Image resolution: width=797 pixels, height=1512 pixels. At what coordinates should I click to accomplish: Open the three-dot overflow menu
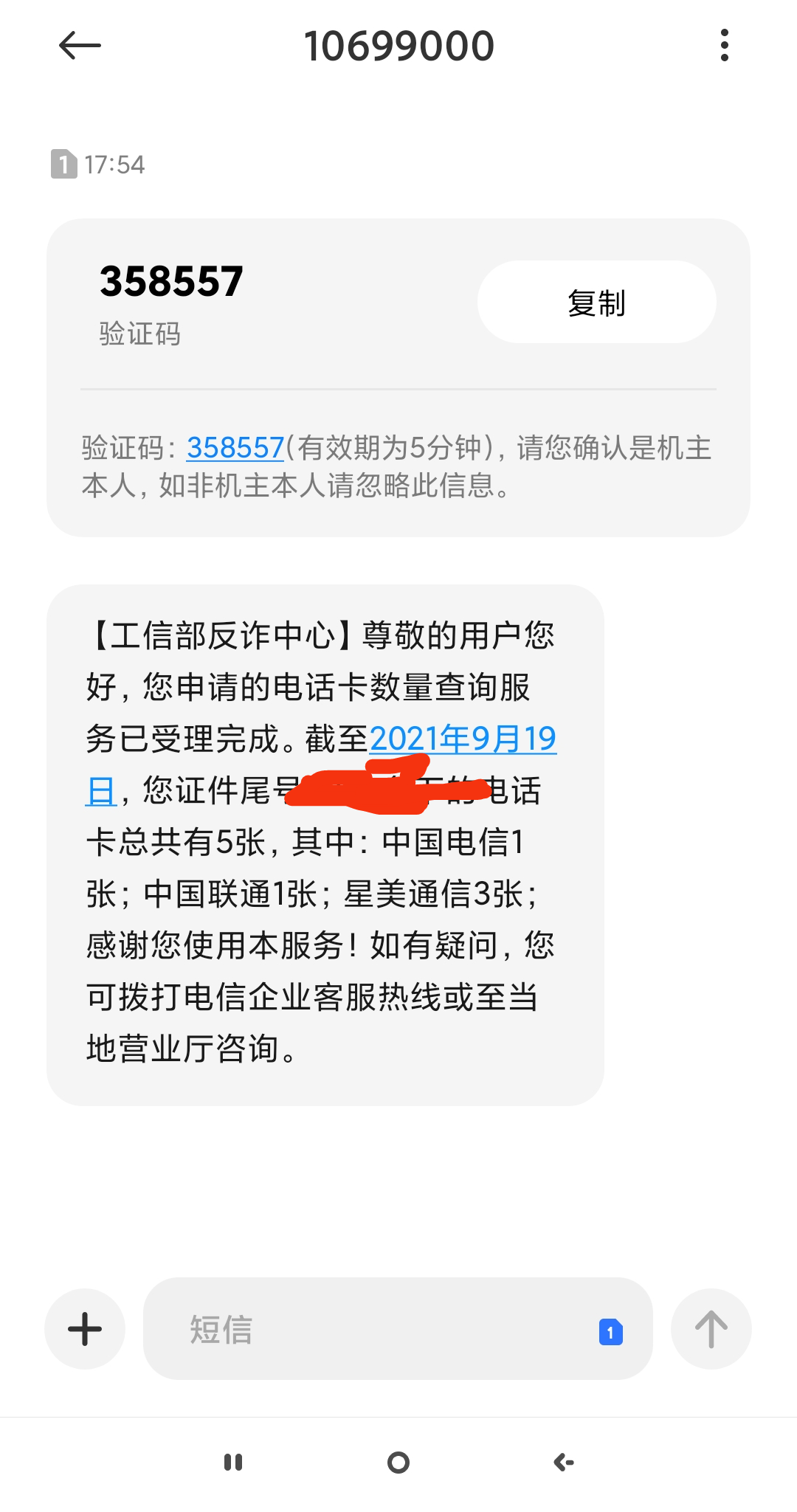725,45
